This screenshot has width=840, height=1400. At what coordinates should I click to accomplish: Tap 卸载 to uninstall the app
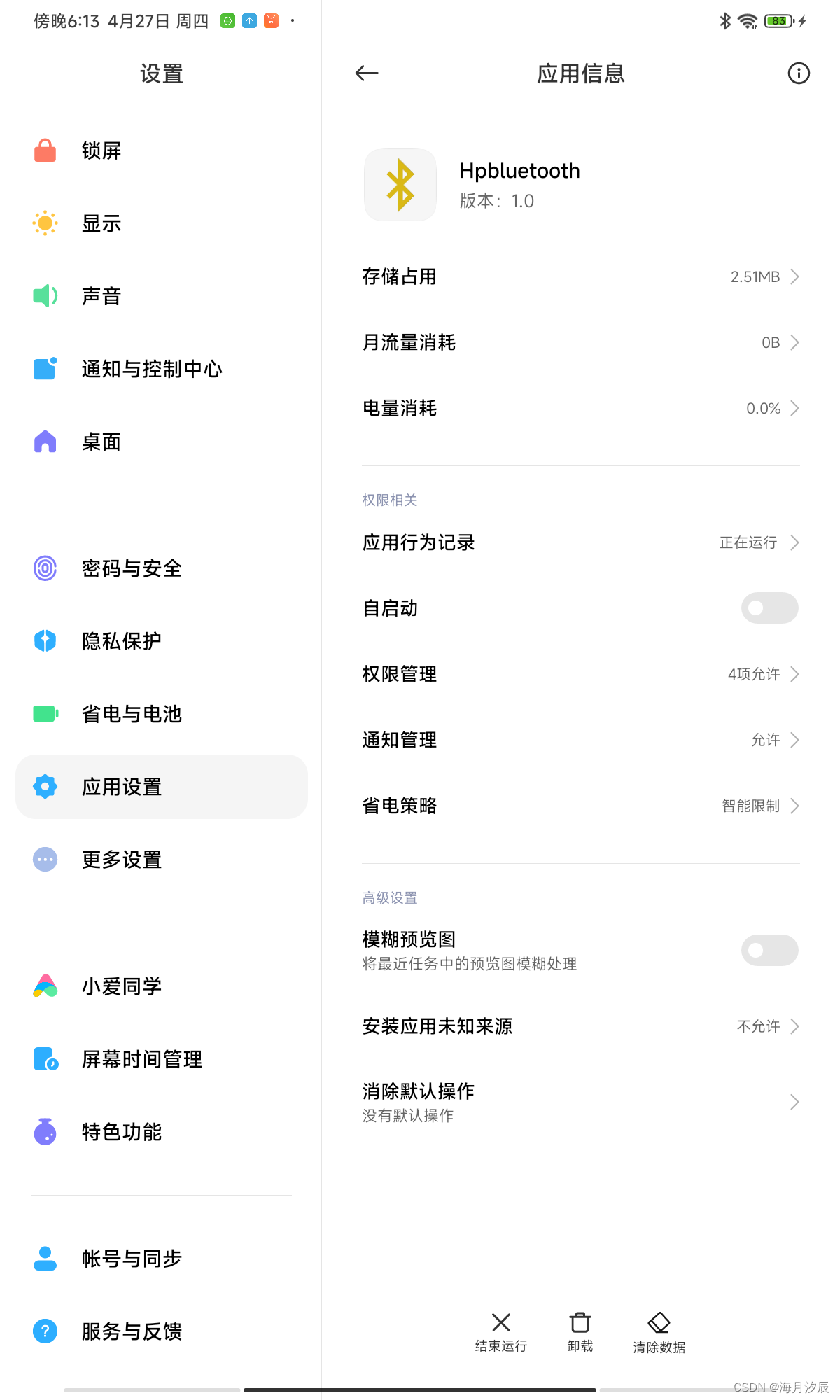(x=580, y=1331)
